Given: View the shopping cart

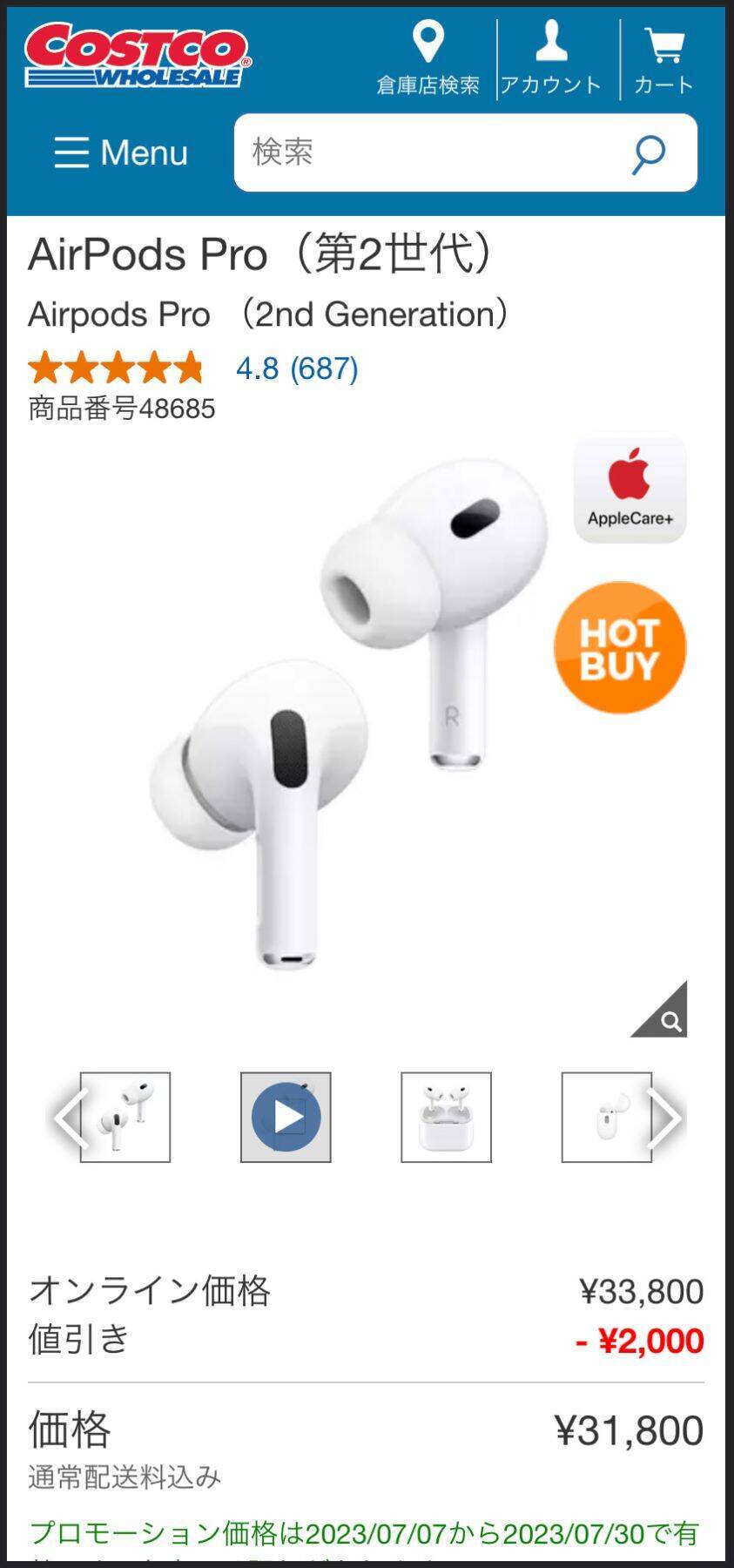Looking at the screenshot, I should pyautogui.click(x=663, y=59).
